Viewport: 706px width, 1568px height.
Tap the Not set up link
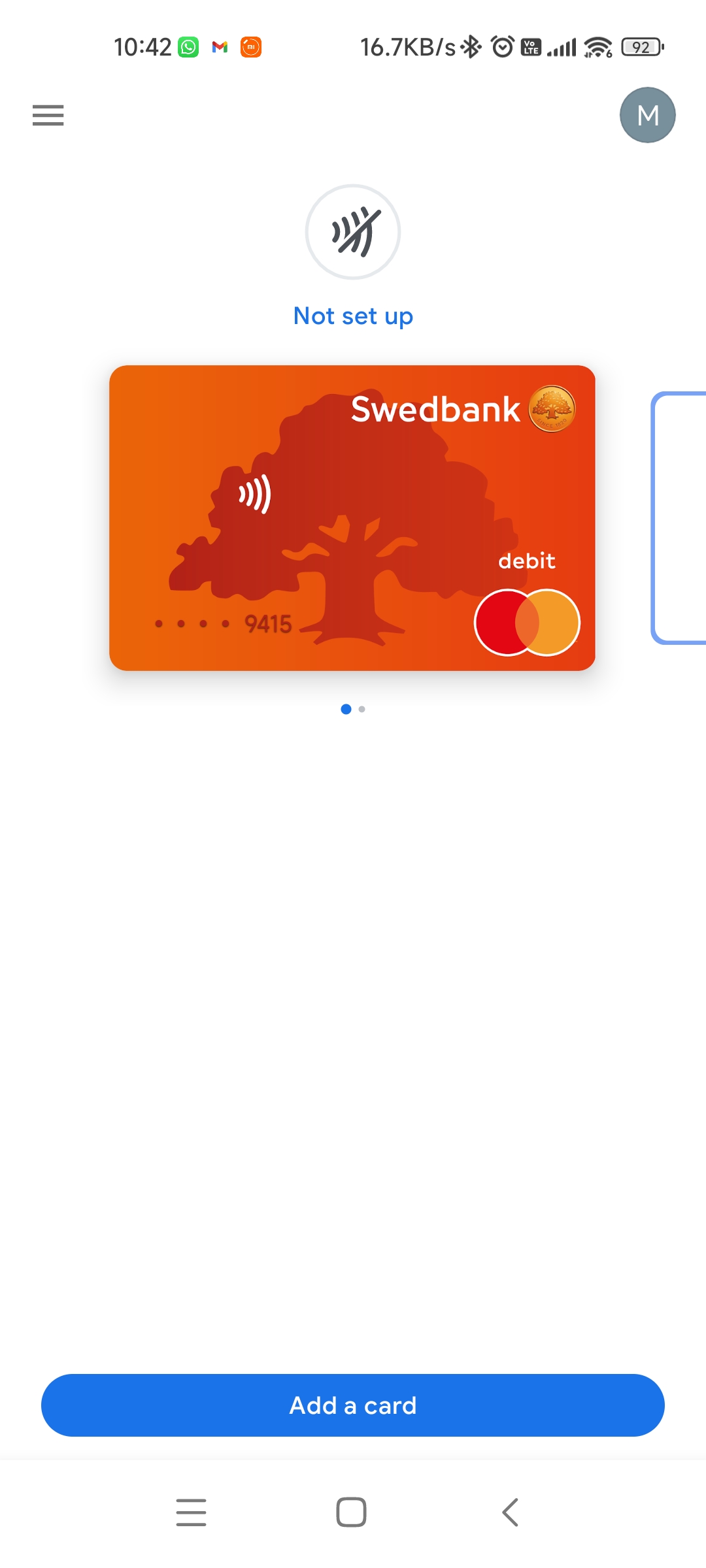(353, 316)
